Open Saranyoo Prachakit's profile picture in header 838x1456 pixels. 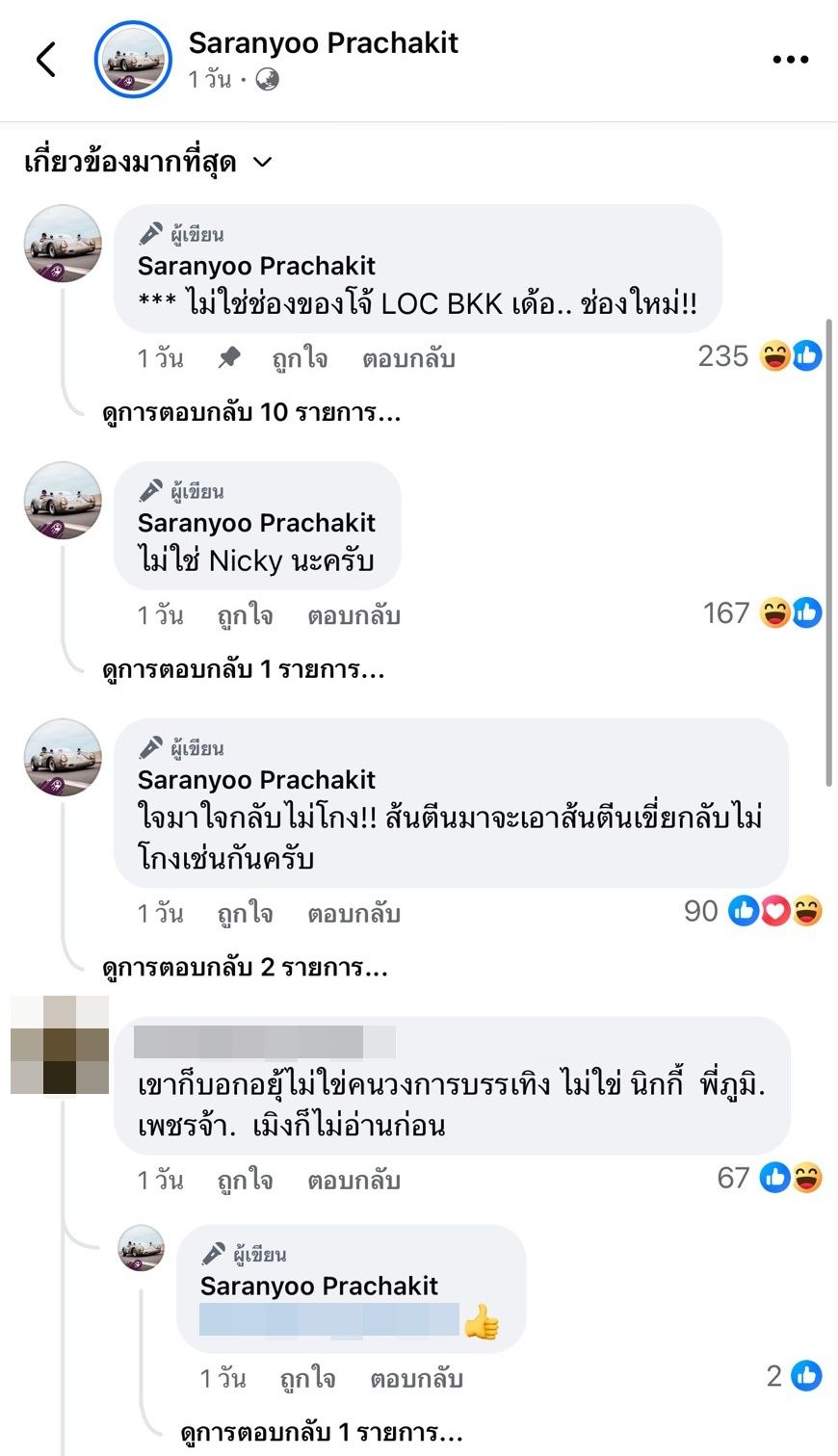133,60
